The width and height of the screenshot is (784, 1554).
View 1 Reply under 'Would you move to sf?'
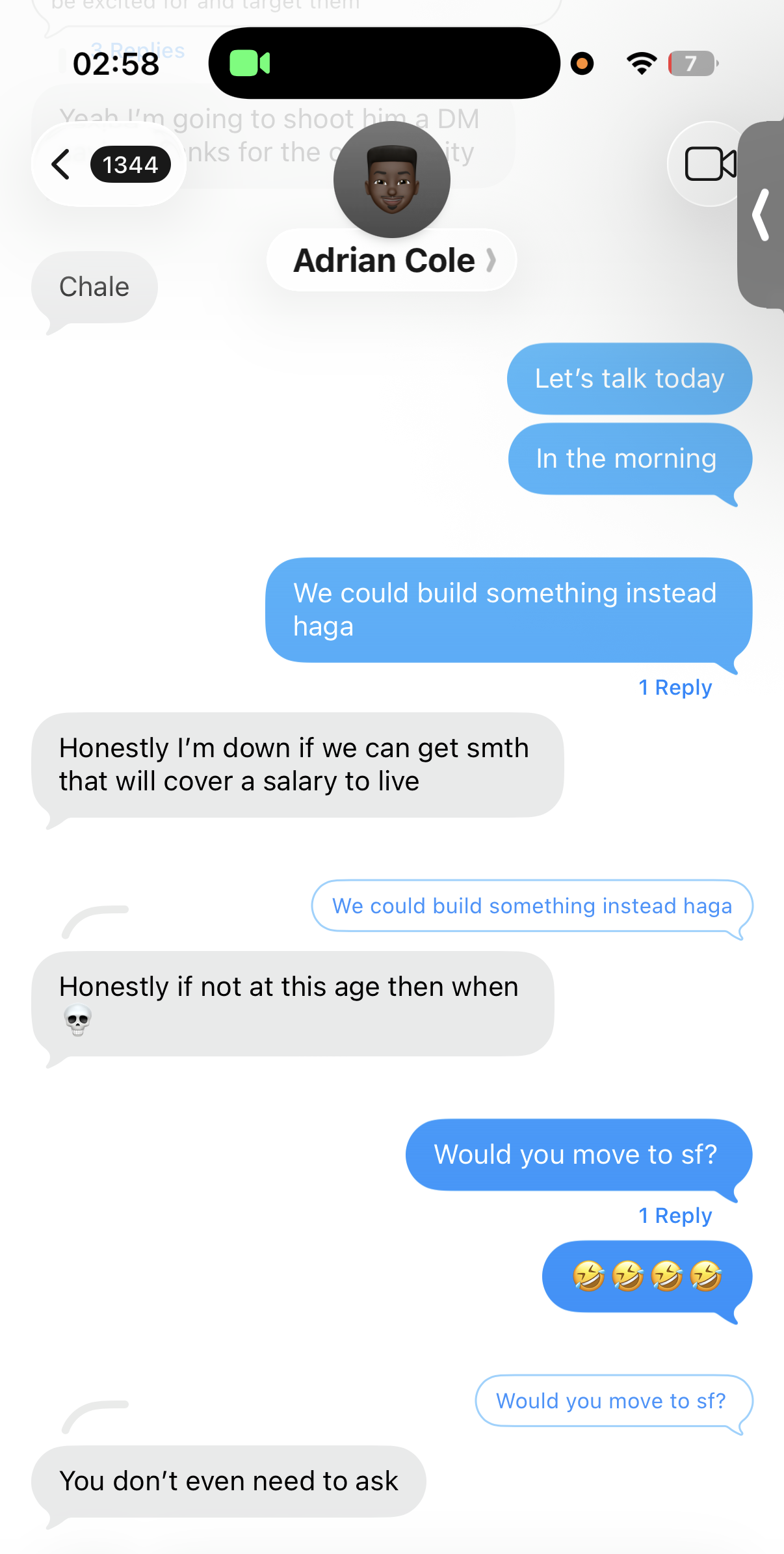tap(675, 1216)
